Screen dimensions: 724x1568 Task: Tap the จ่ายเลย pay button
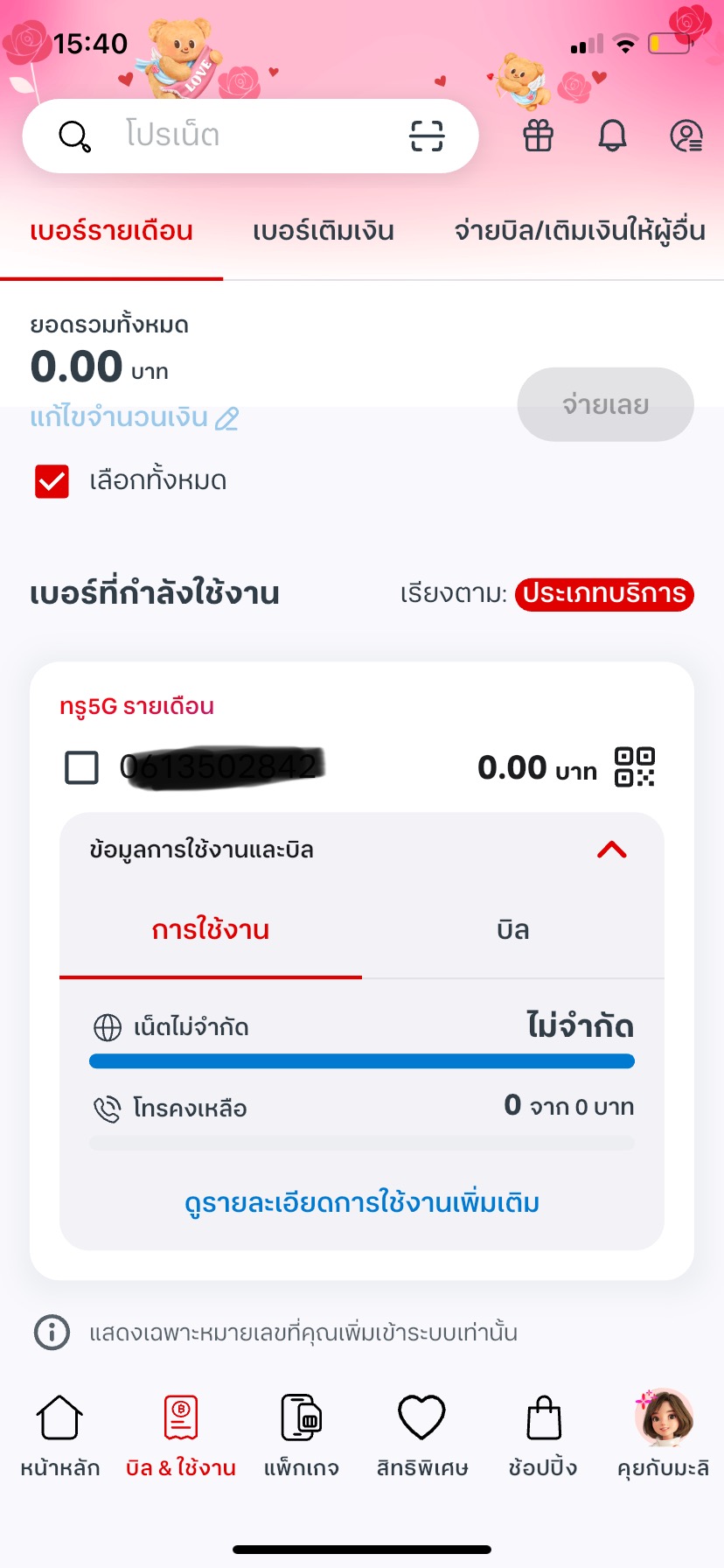pos(605,404)
